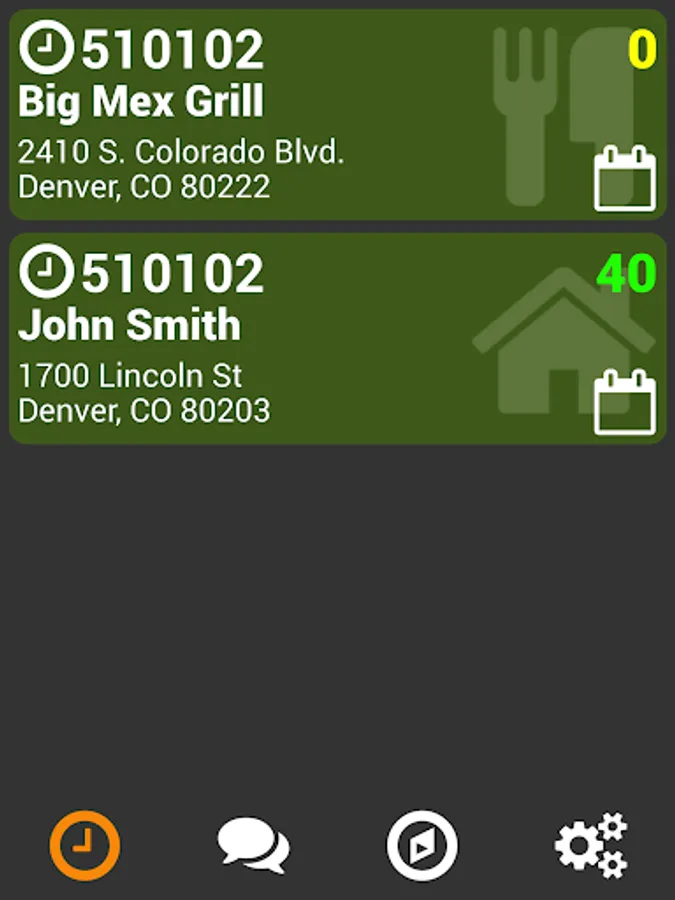Viewport: 675px width, 900px height.
Task: Open the settings gears tab
Action: (591, 846)
